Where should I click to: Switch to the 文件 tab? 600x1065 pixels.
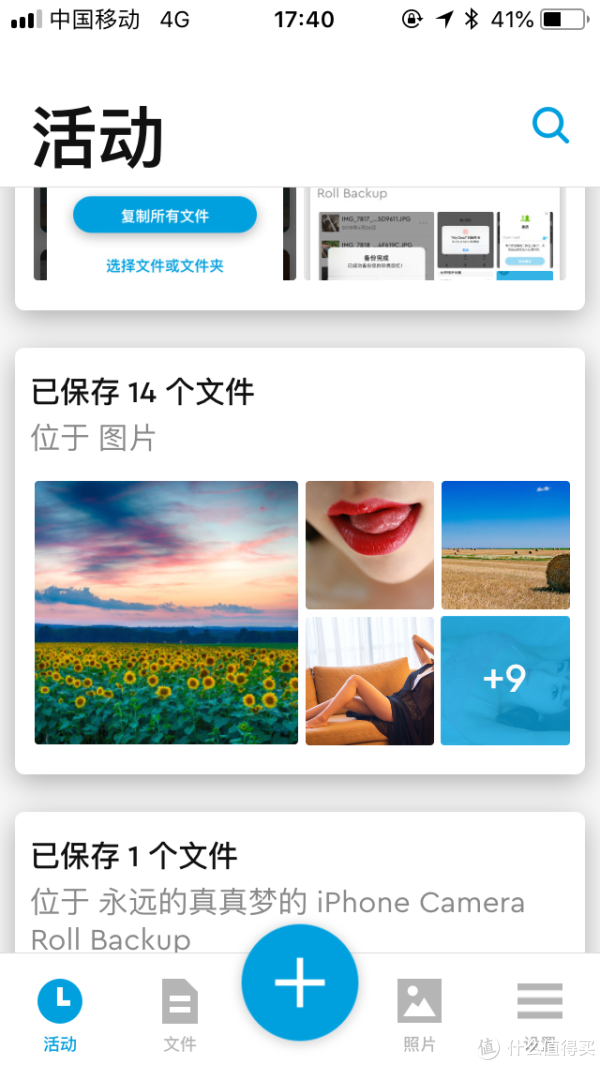pos(180,1014)
